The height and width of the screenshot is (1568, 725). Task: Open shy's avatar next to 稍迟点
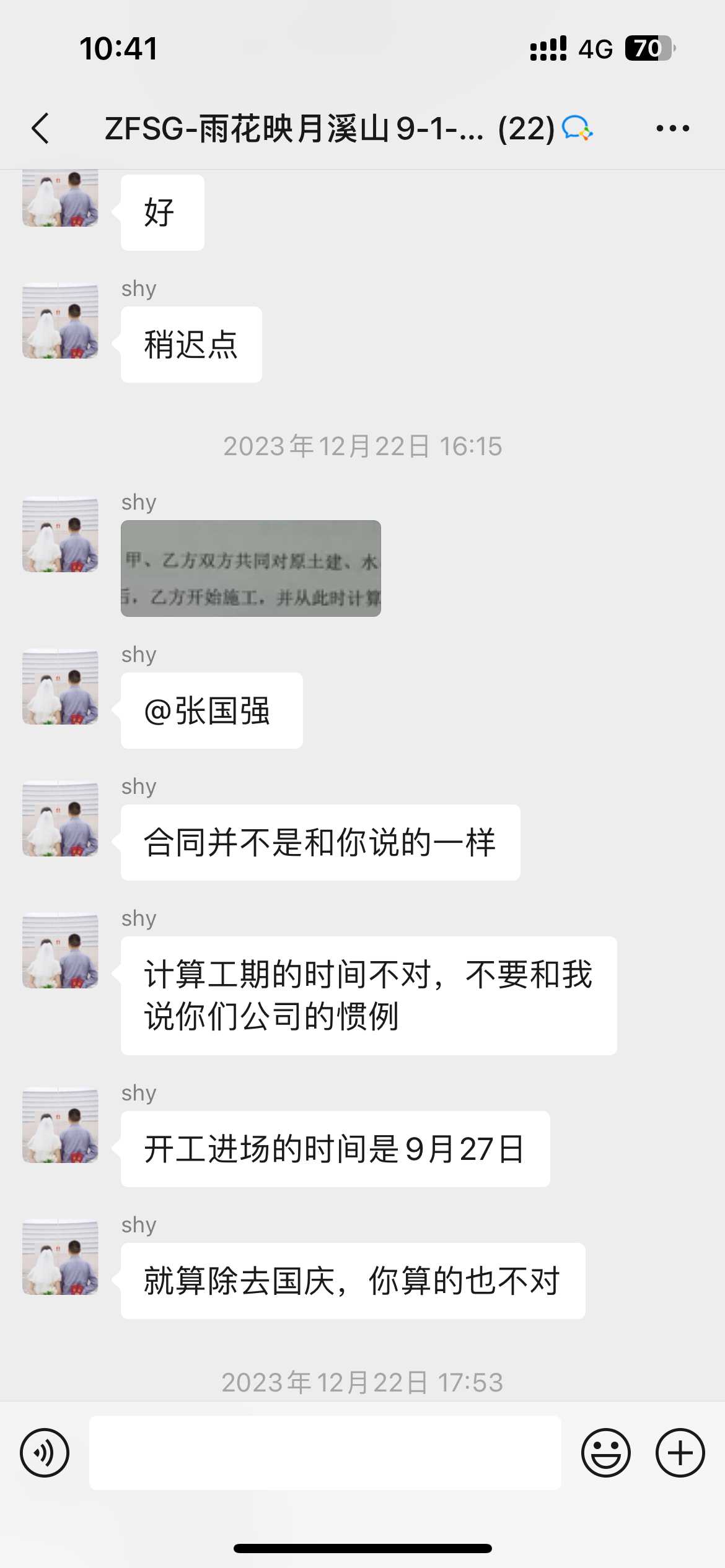[60, 321]
